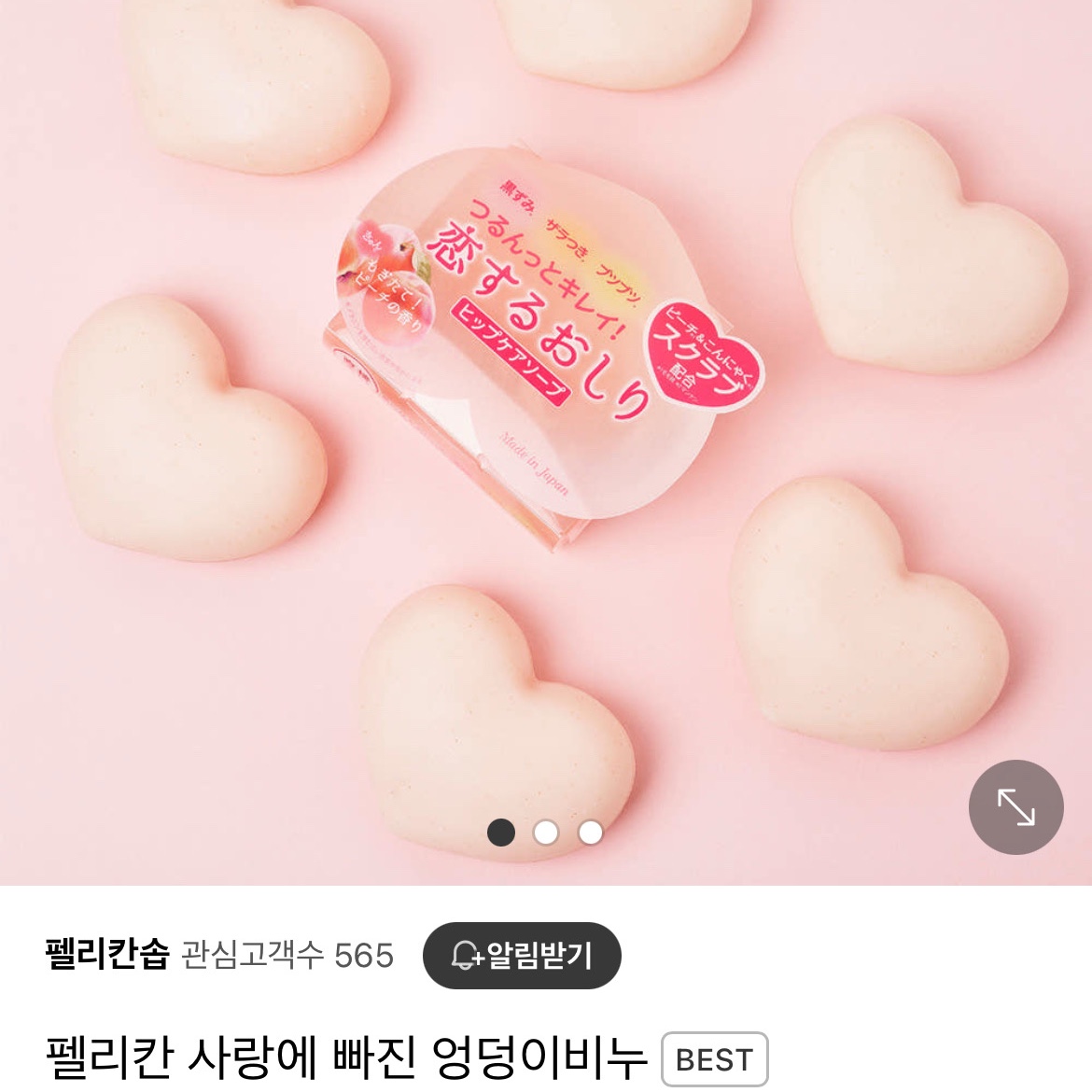Open the 펠리칸숍 store page

coord(107,955)
